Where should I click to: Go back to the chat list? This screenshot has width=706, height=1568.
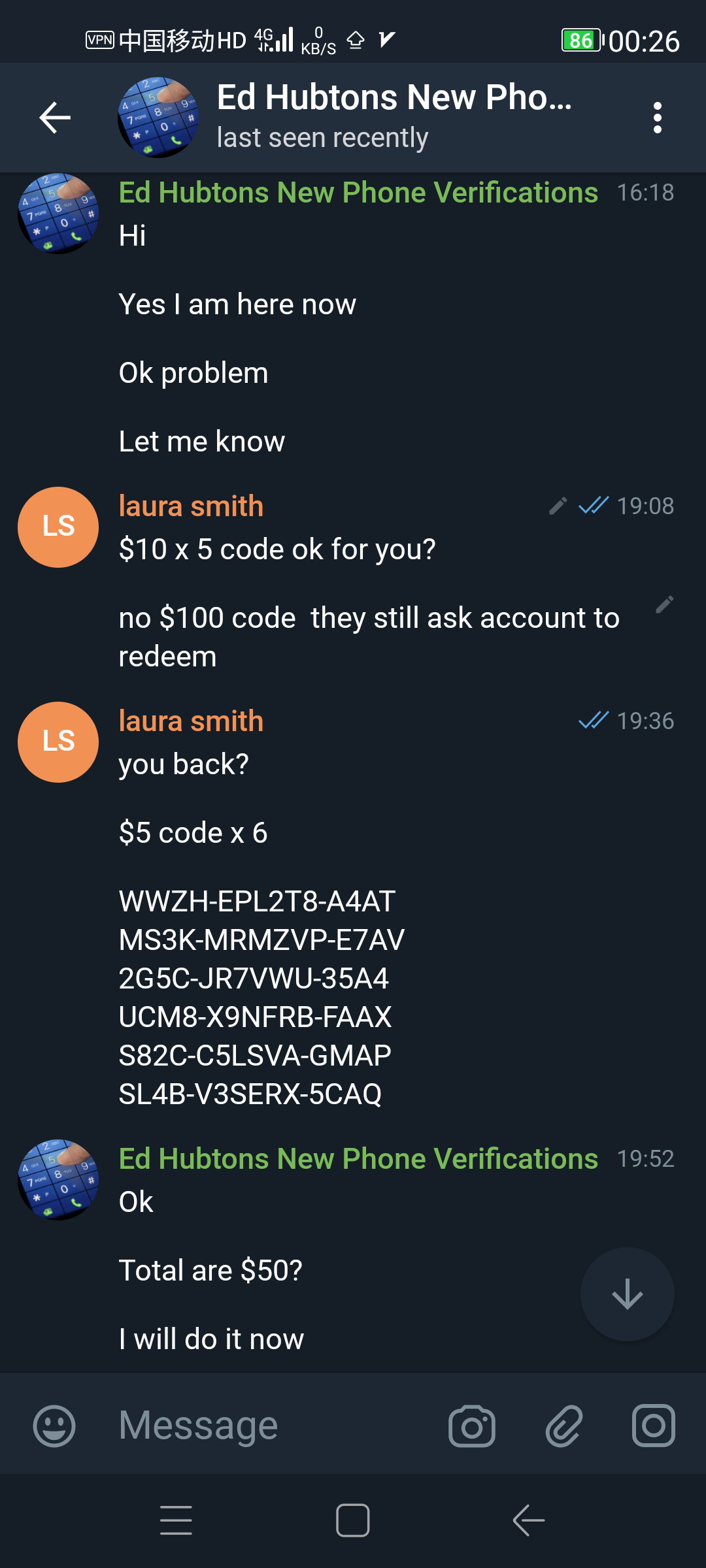55,118
